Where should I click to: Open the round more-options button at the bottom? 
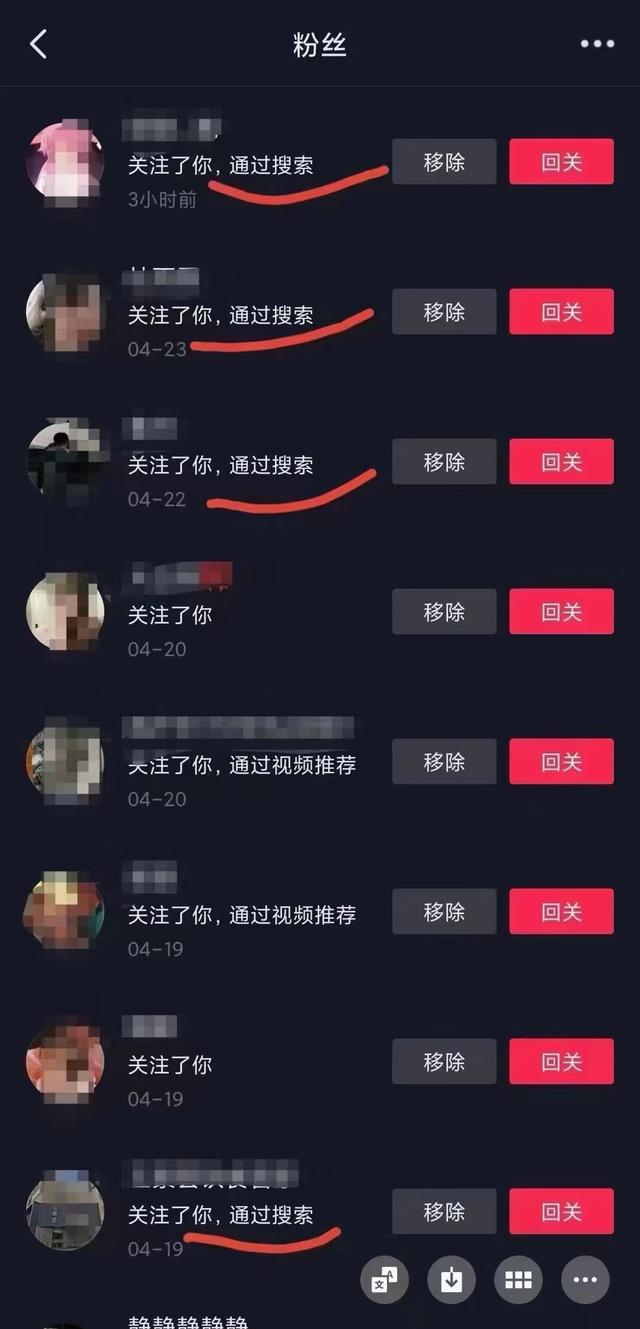(585, 1280)
